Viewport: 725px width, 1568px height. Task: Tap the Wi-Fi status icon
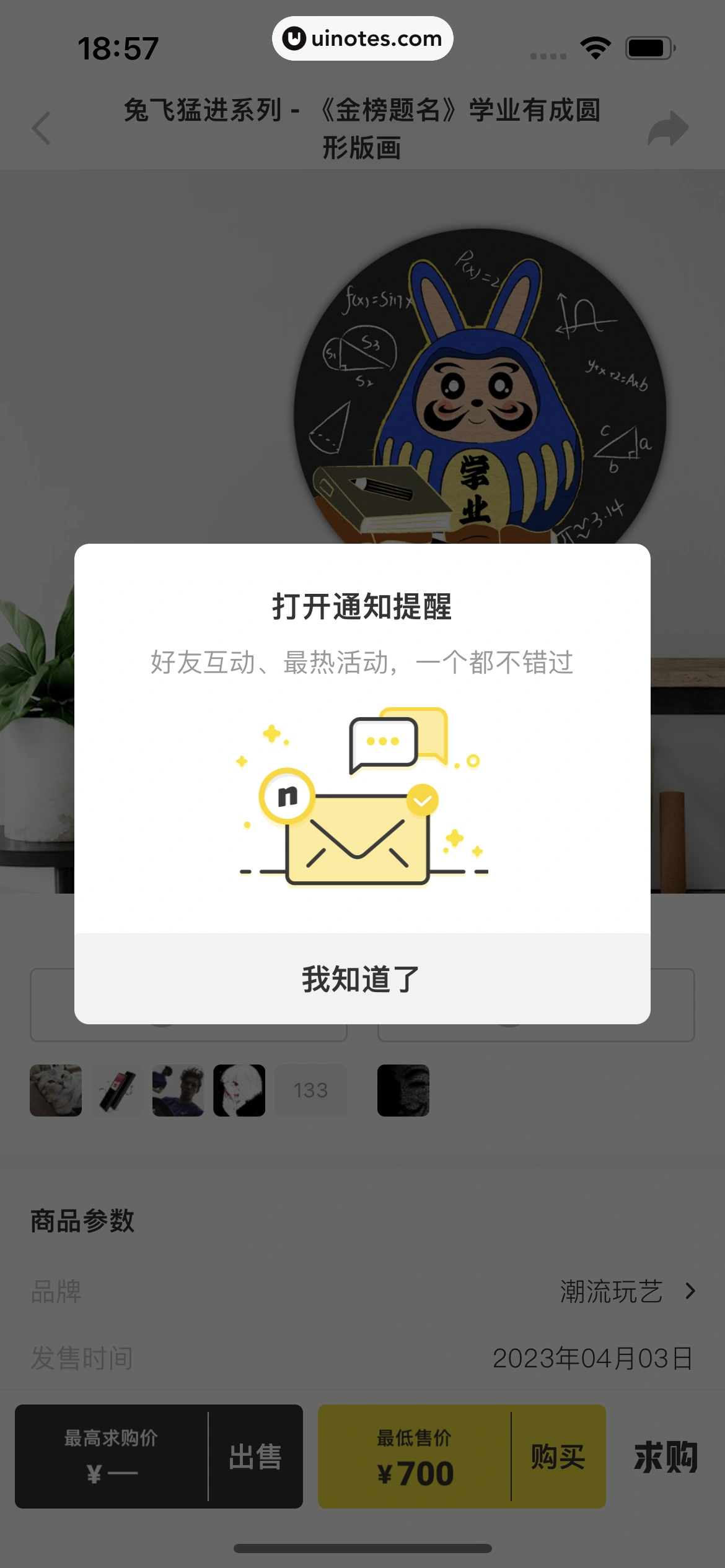click(x=595, y=46)
